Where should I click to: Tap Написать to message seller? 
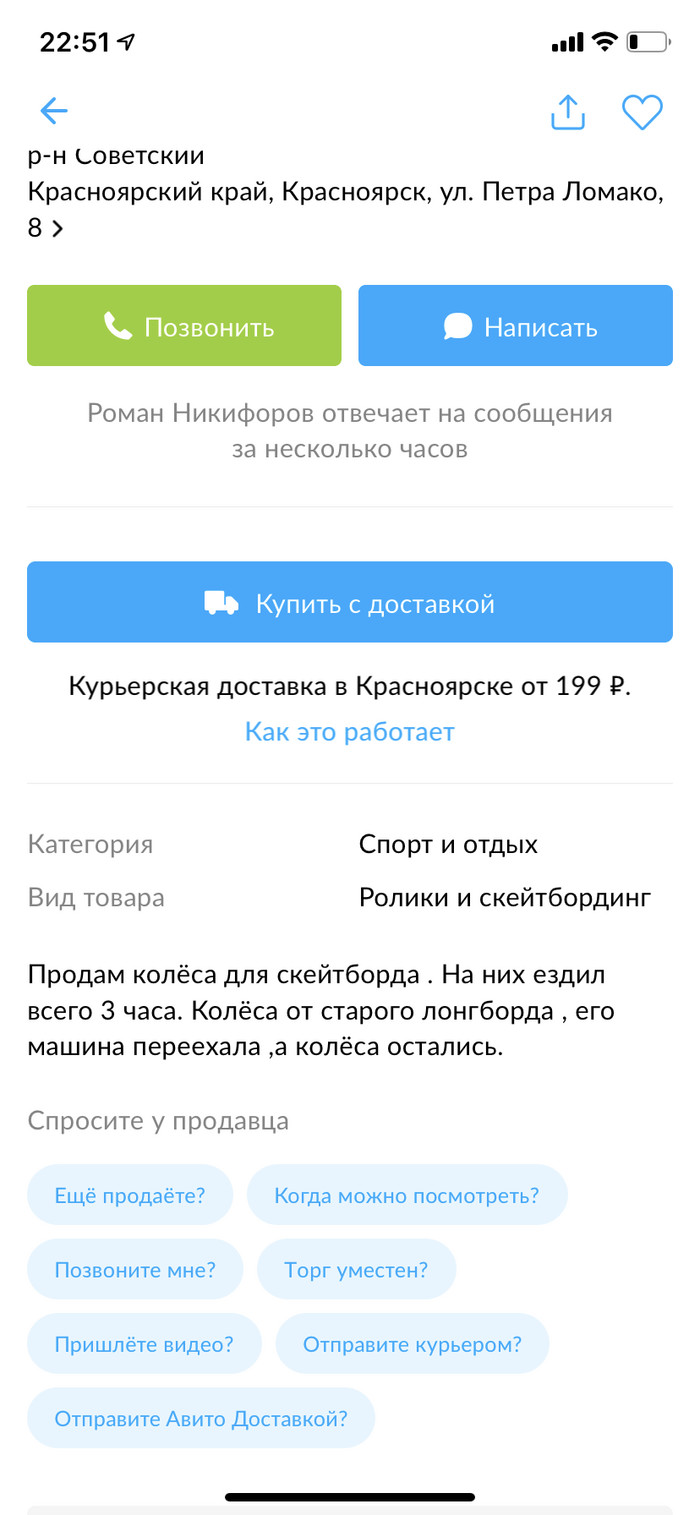click(x=515, y=326)
